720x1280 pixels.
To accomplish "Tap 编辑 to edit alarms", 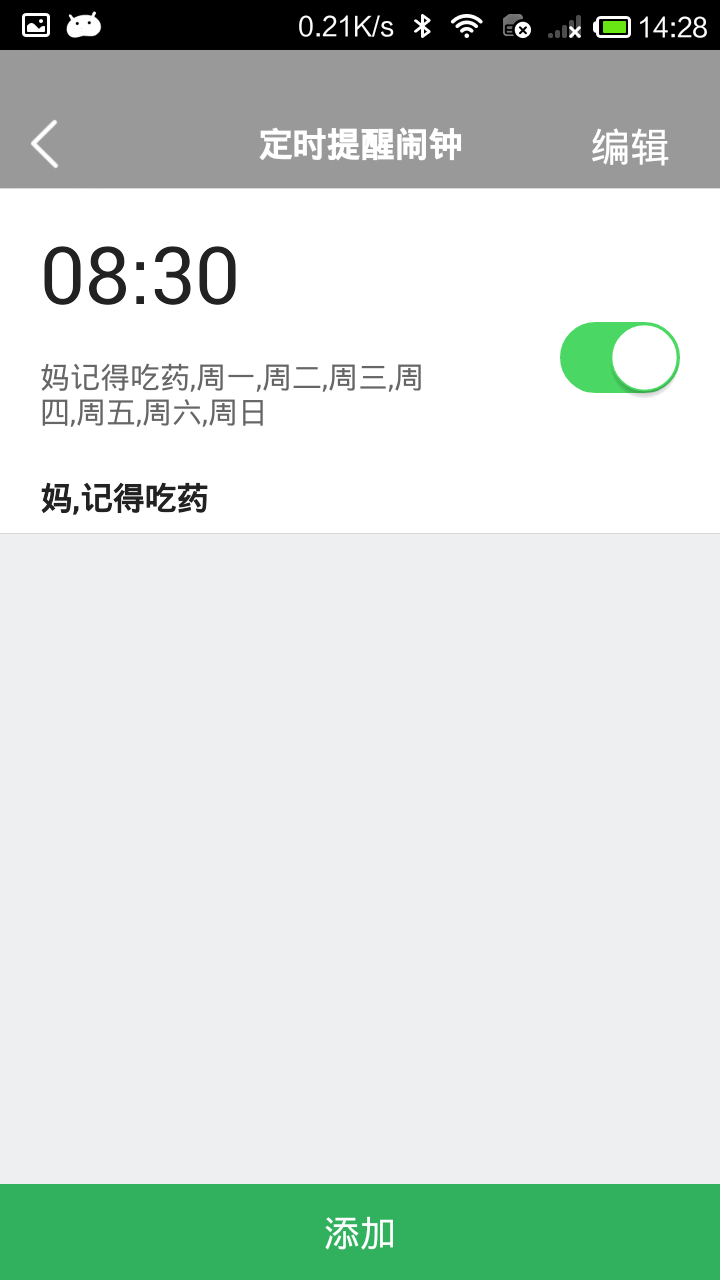I will (630, 146).
